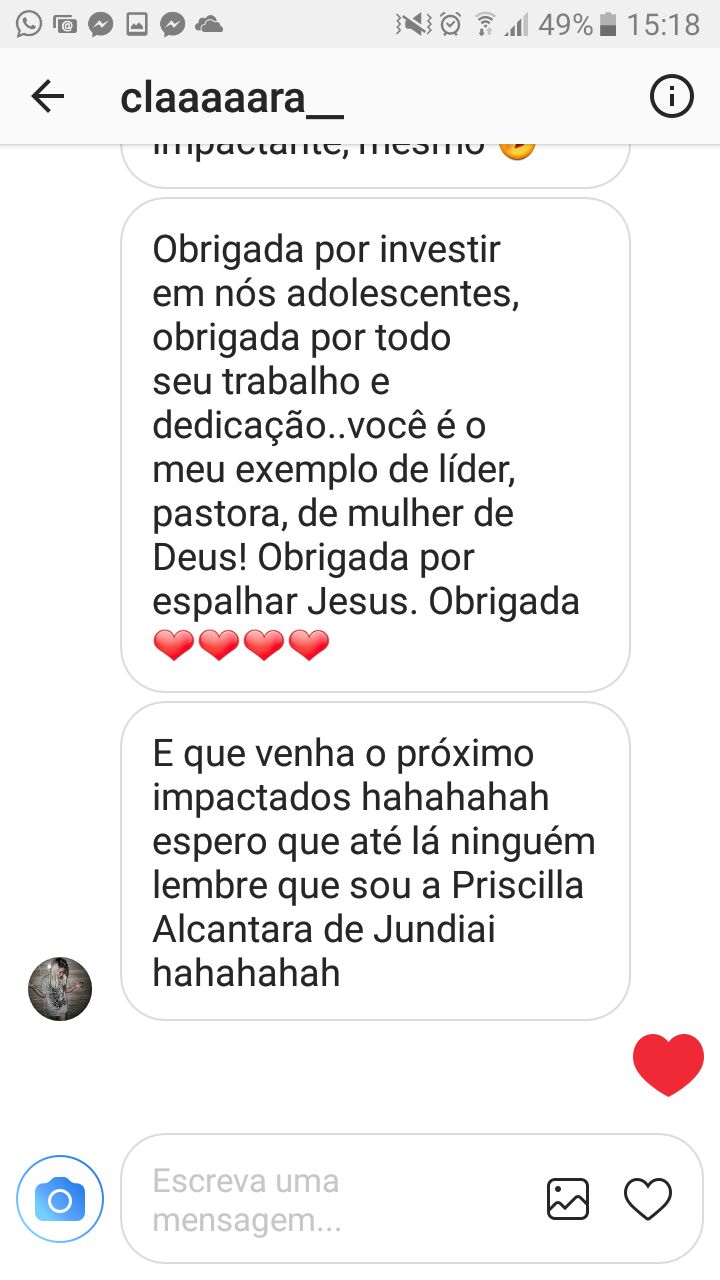The image size is (720, 1280).
Task: Open the camera to send a photo
Action: (60, 1199)
